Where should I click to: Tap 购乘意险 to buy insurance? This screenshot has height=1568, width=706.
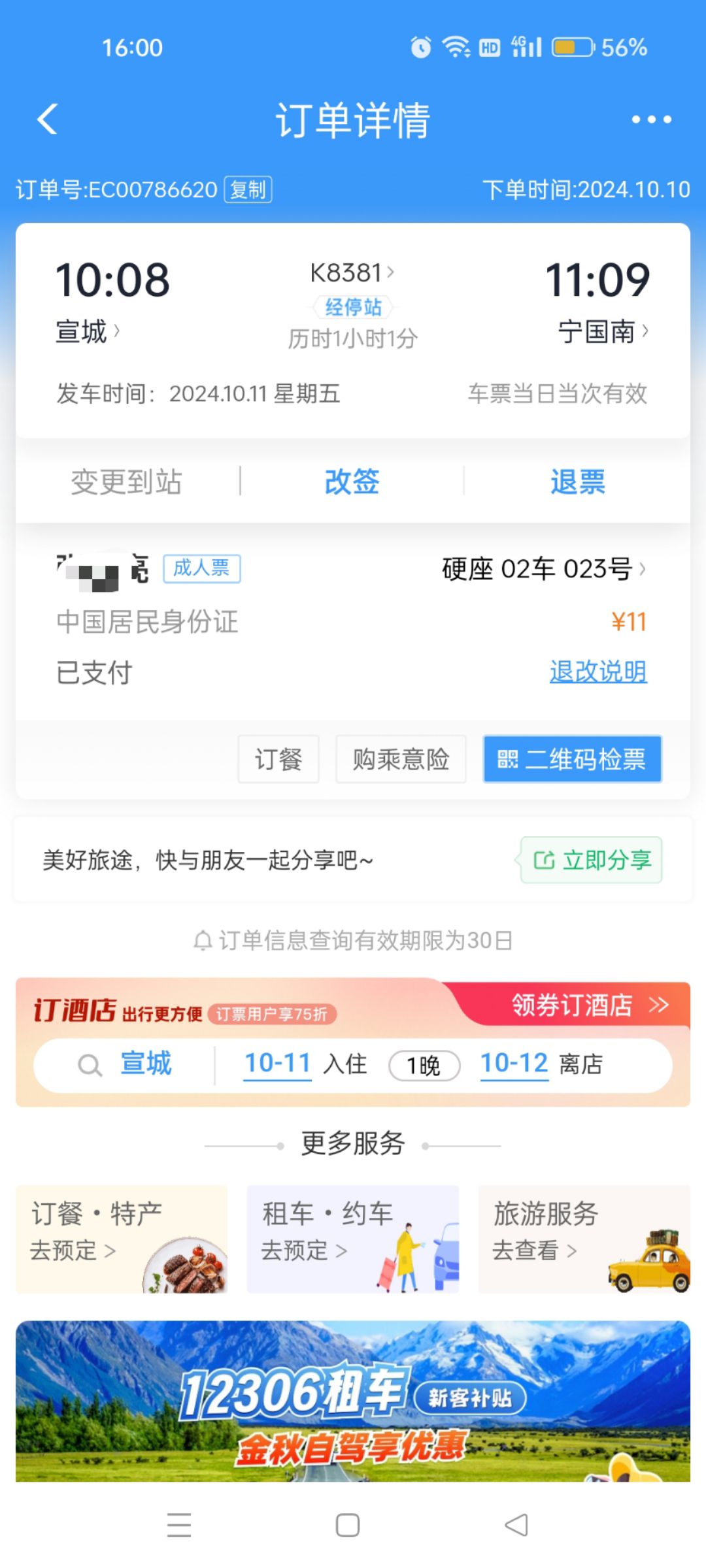point(401,759)
